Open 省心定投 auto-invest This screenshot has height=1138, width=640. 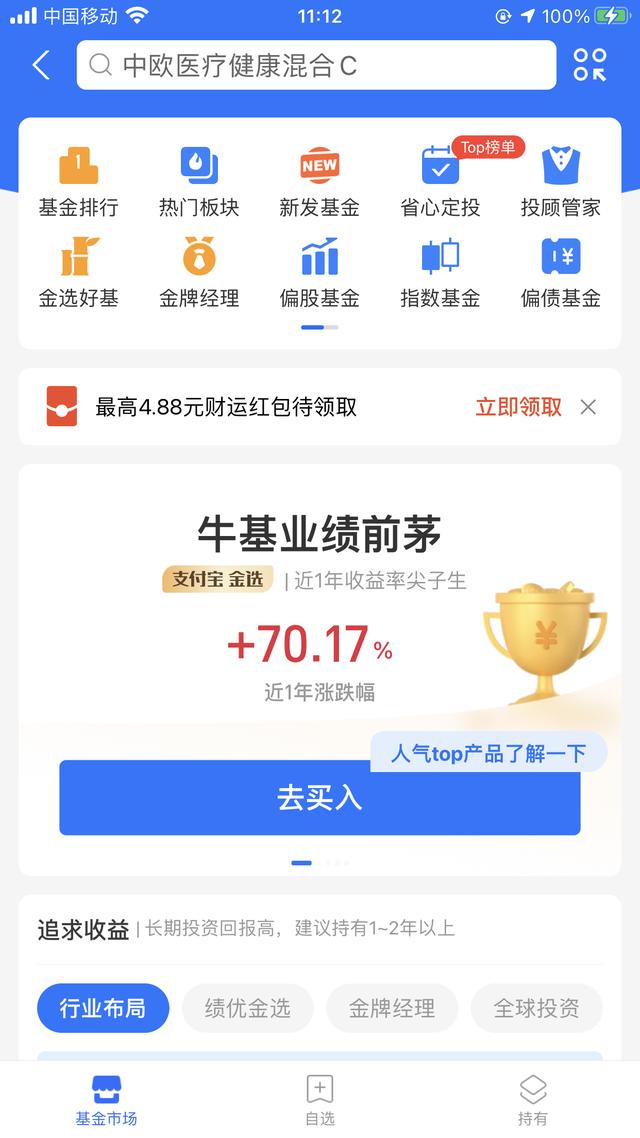tap(440, 181)
